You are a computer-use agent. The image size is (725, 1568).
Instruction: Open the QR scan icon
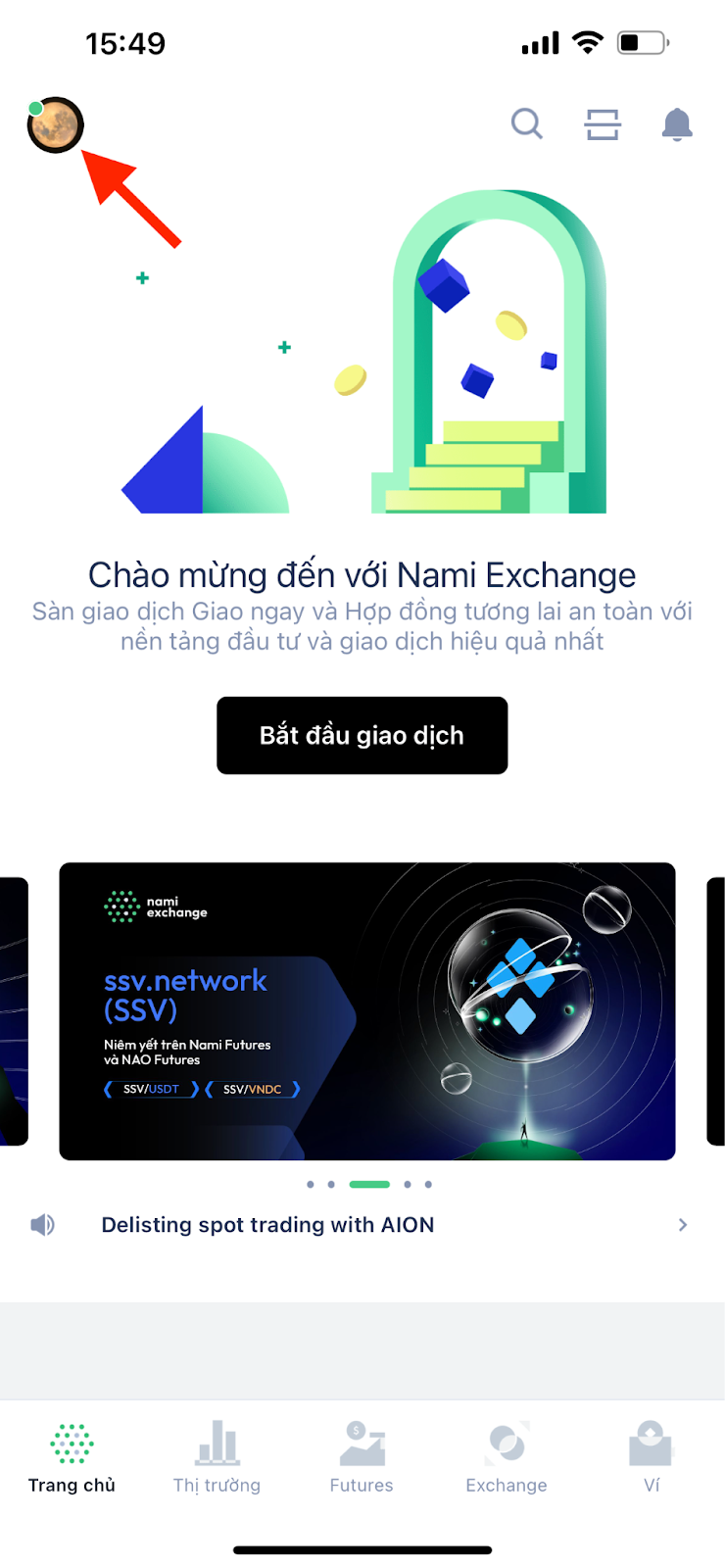coord(603,124)
